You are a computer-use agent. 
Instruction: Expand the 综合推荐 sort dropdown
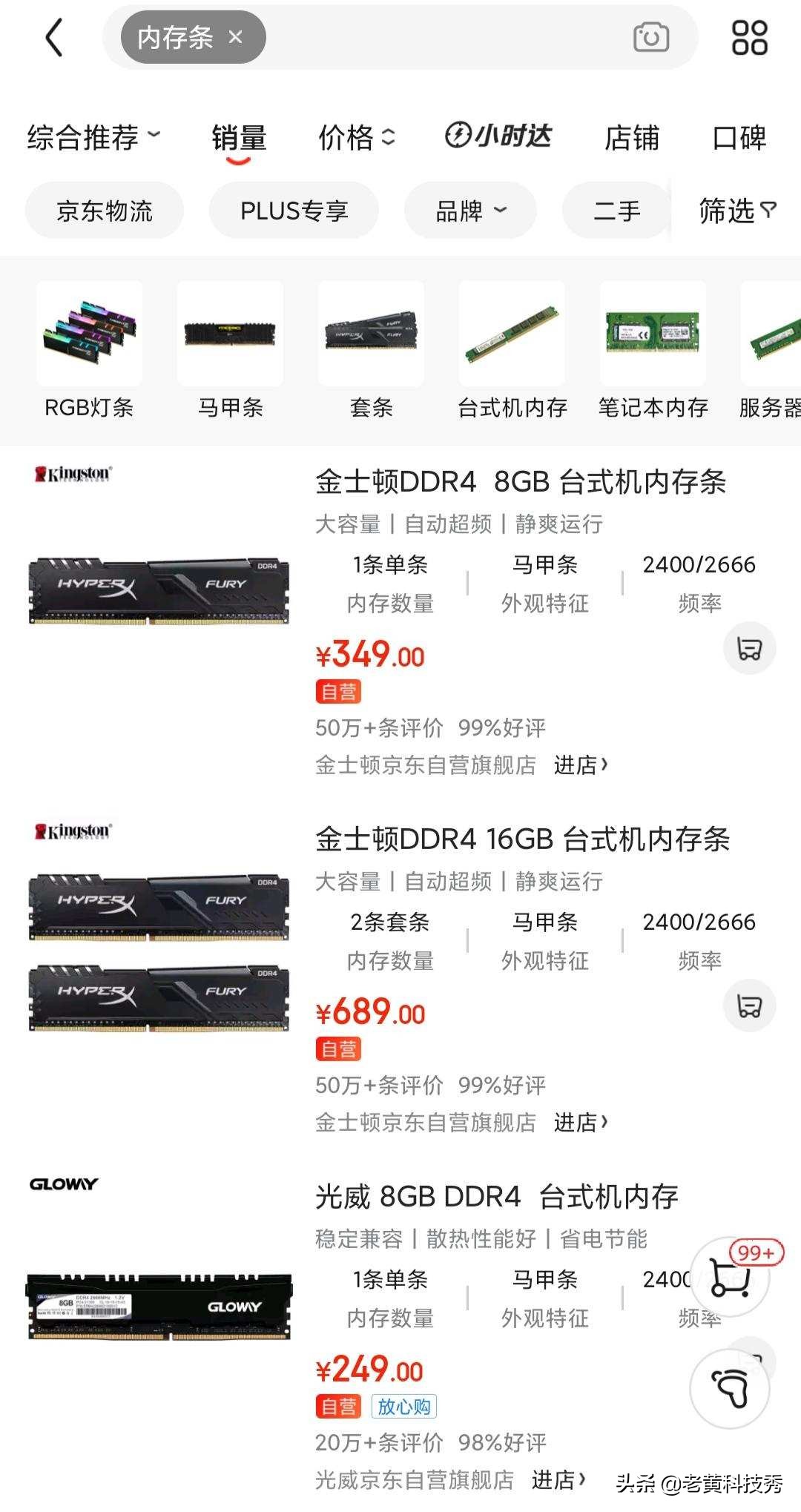pos(93,137)
